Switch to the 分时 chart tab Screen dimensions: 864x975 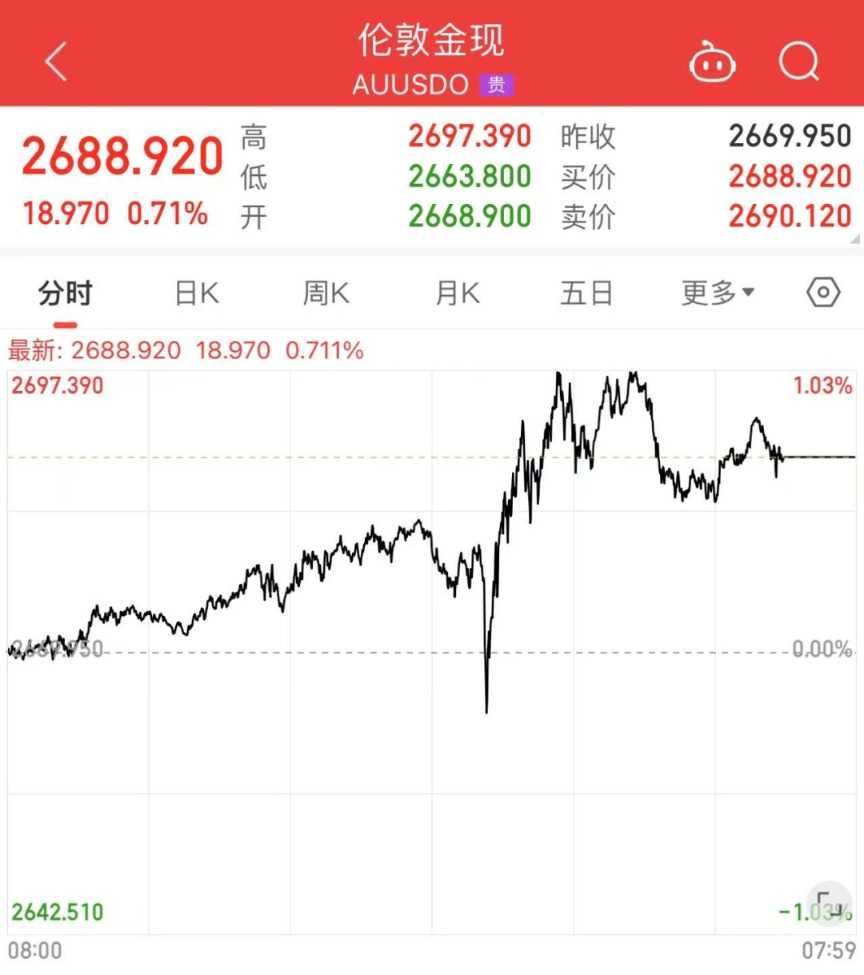click(66, 293)
